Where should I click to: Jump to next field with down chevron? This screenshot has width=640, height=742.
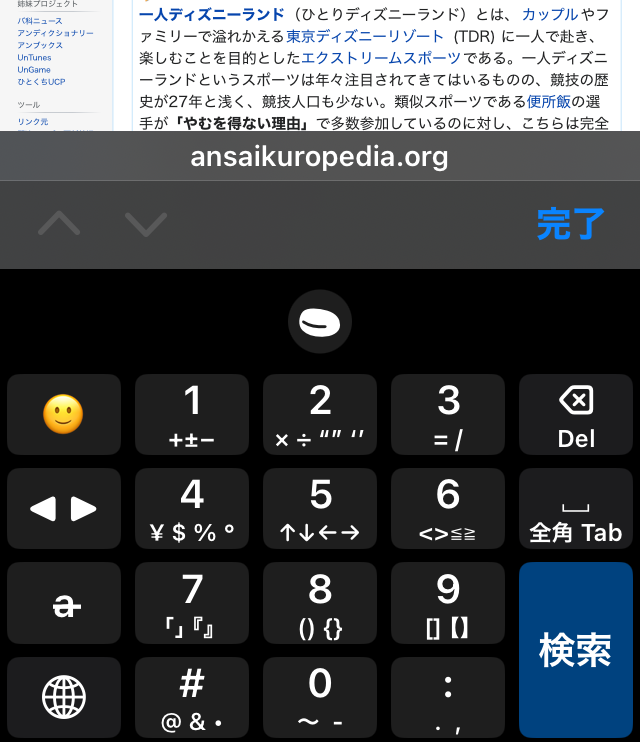146,223
